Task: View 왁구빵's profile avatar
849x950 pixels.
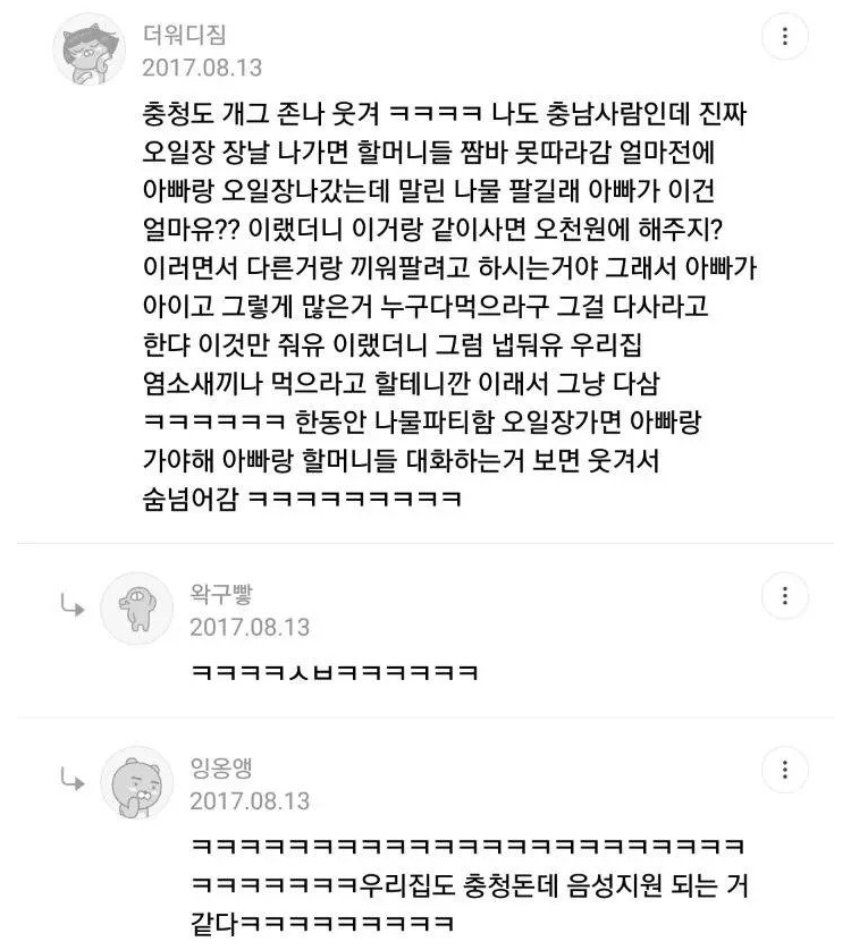Action: [x=137, y=609]
